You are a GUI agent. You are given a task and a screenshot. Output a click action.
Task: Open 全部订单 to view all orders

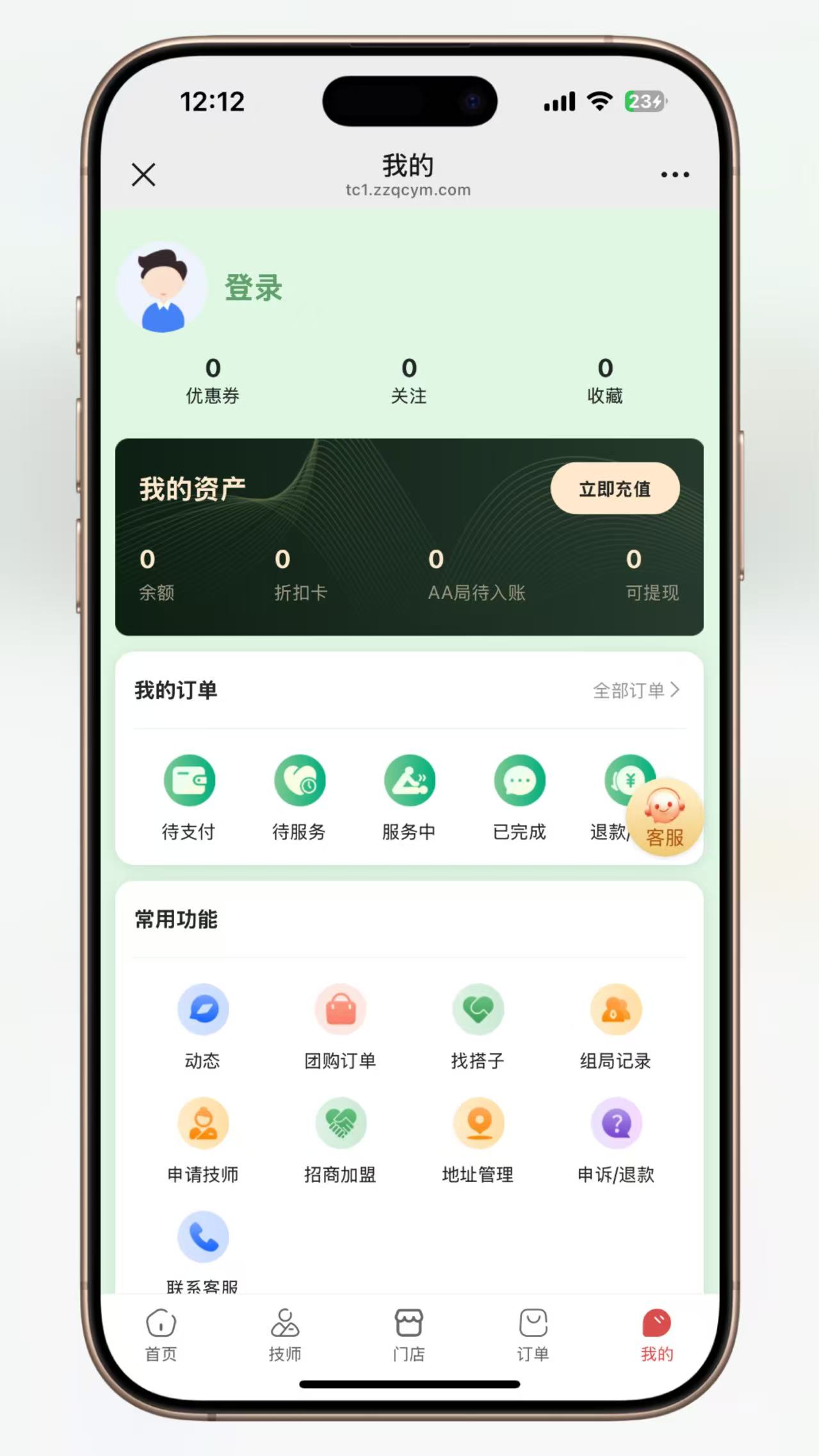pos(637,691)
